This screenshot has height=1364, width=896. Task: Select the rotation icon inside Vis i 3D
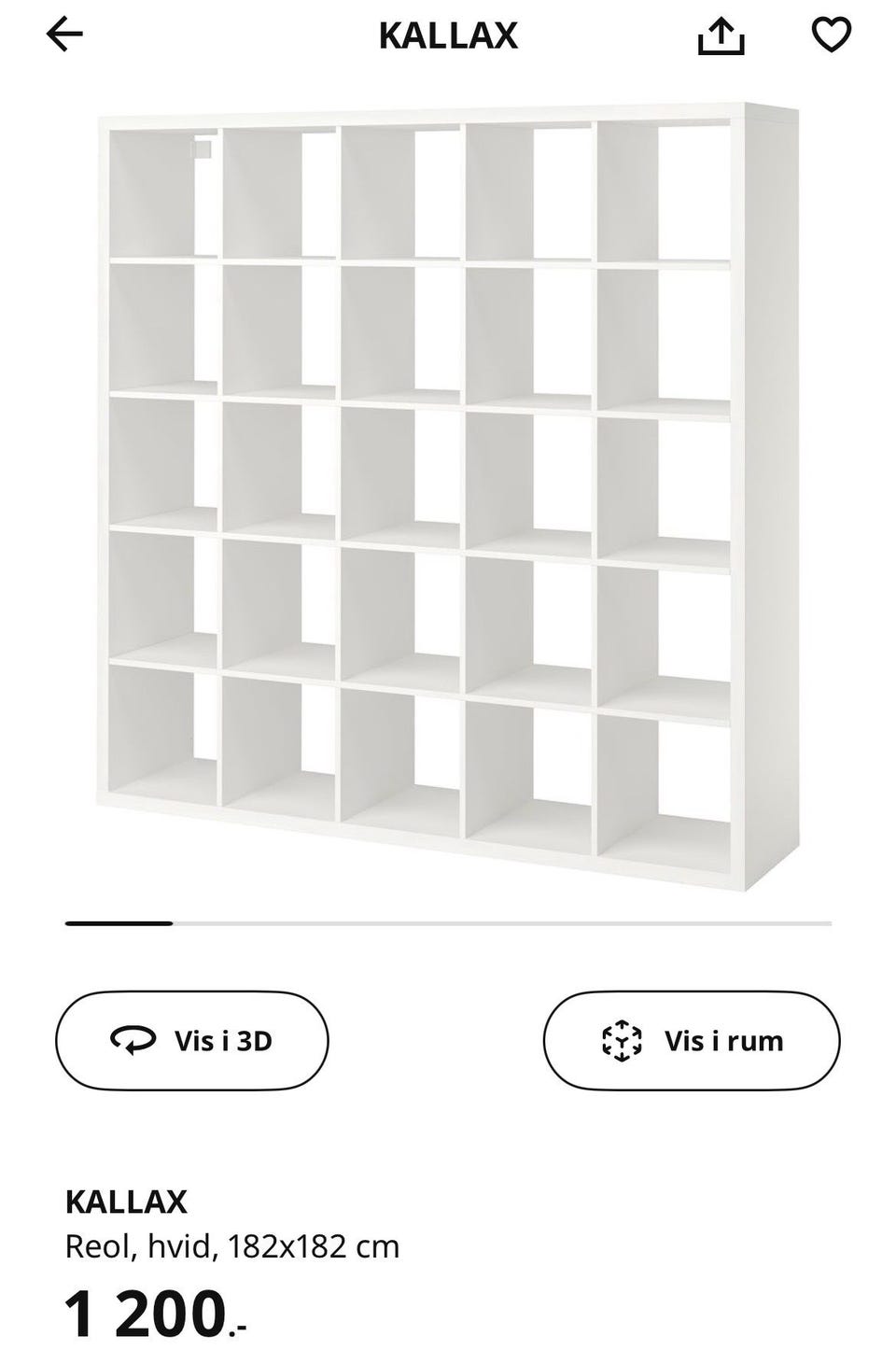pos(133,1039)
